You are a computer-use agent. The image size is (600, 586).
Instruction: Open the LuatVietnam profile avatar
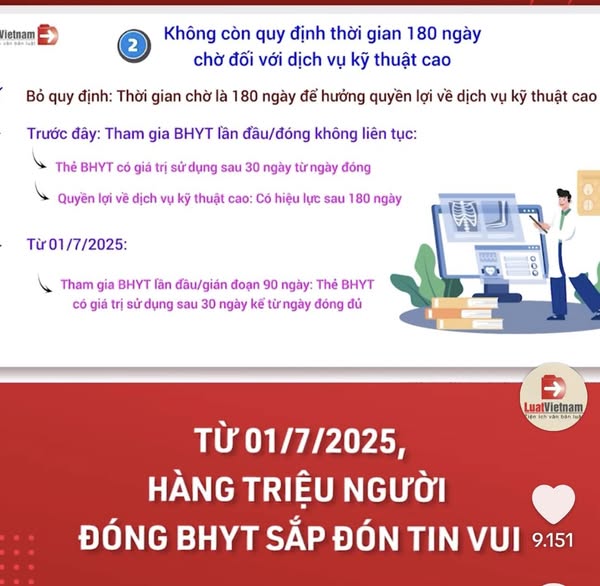click(552, 397)
